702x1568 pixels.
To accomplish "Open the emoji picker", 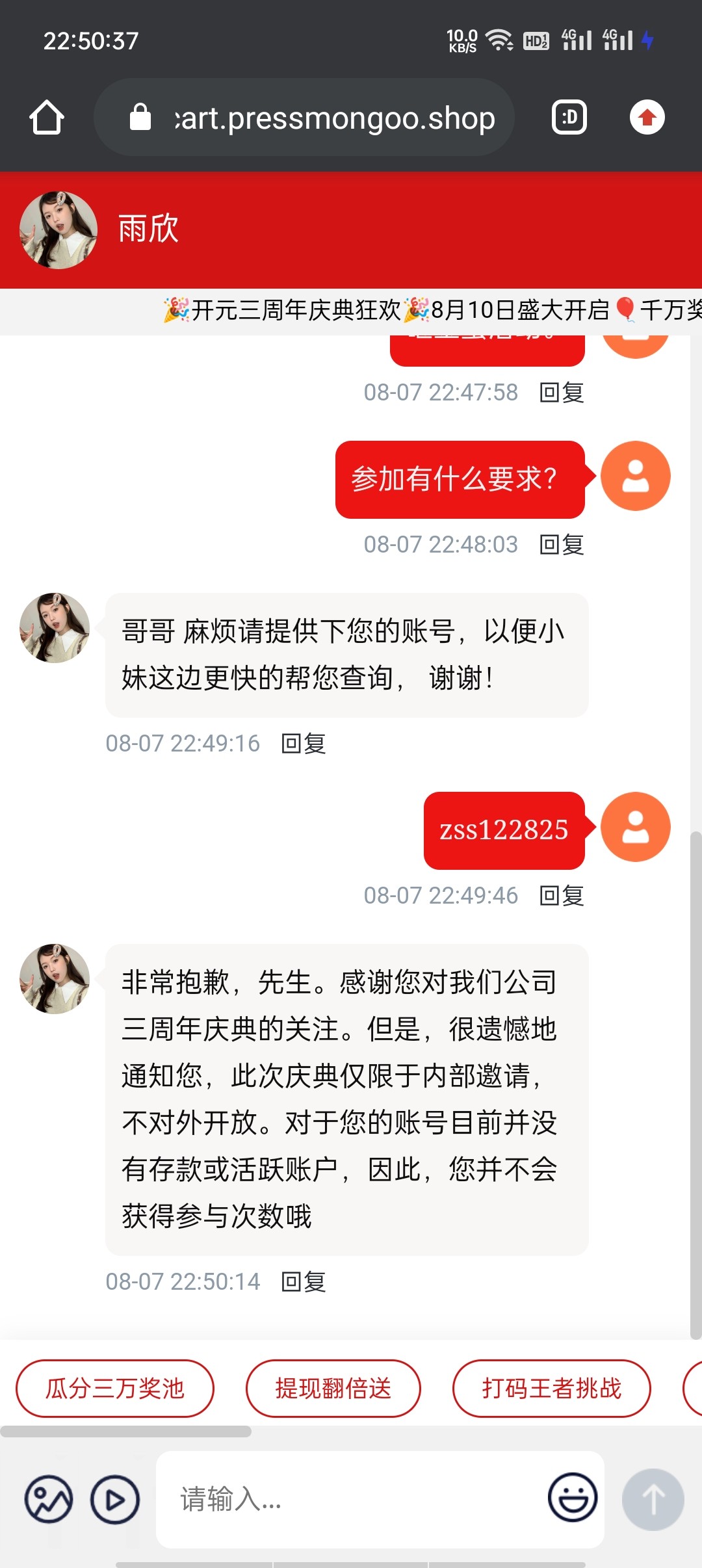I will (x=573, y=1497).
